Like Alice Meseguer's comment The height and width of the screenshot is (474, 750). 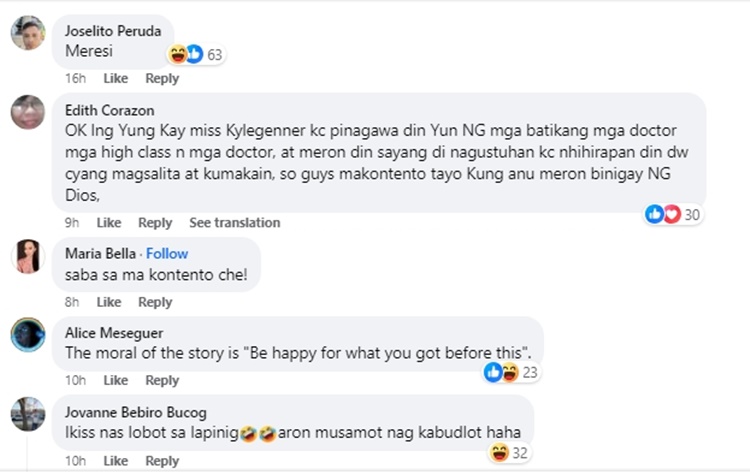point(116,380)
